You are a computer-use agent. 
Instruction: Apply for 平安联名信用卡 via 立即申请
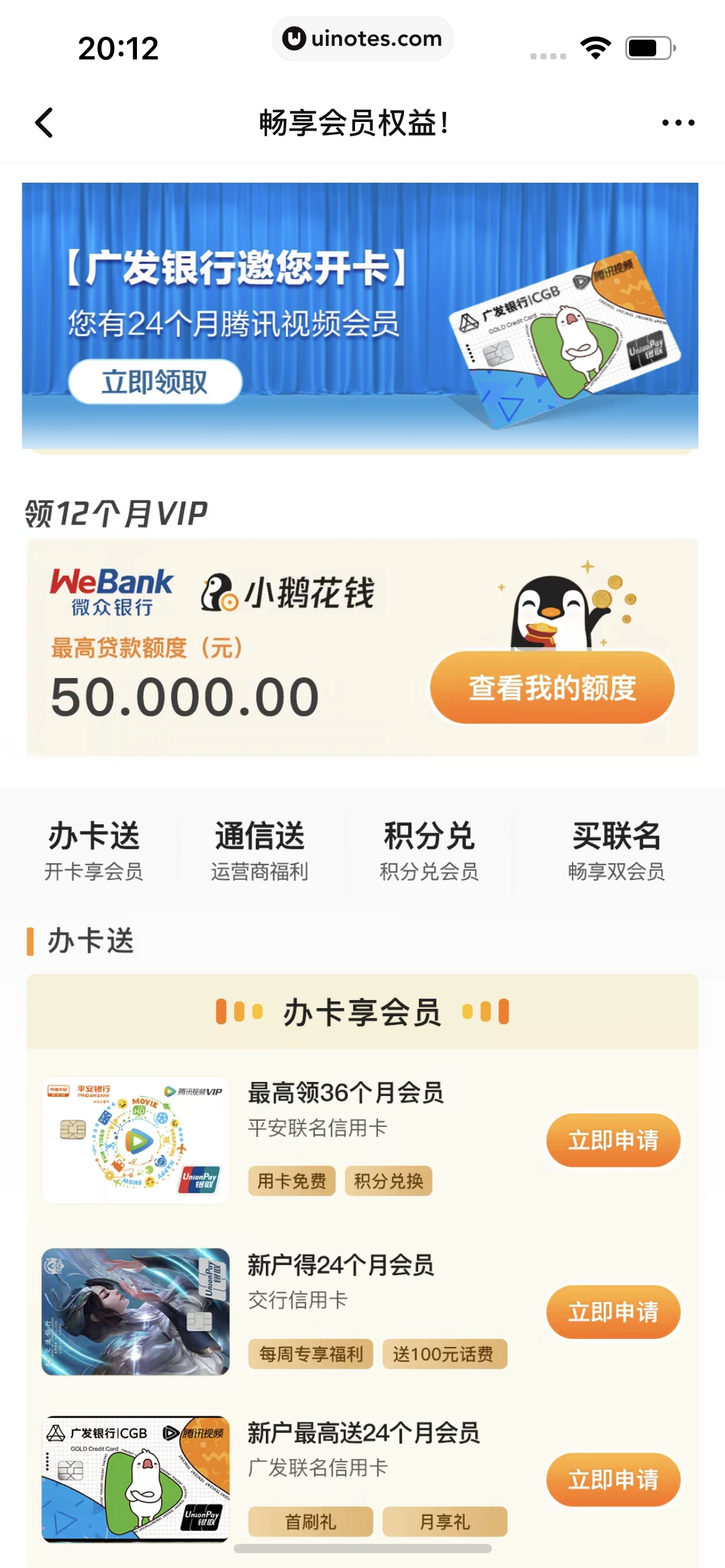point(613,1140)
